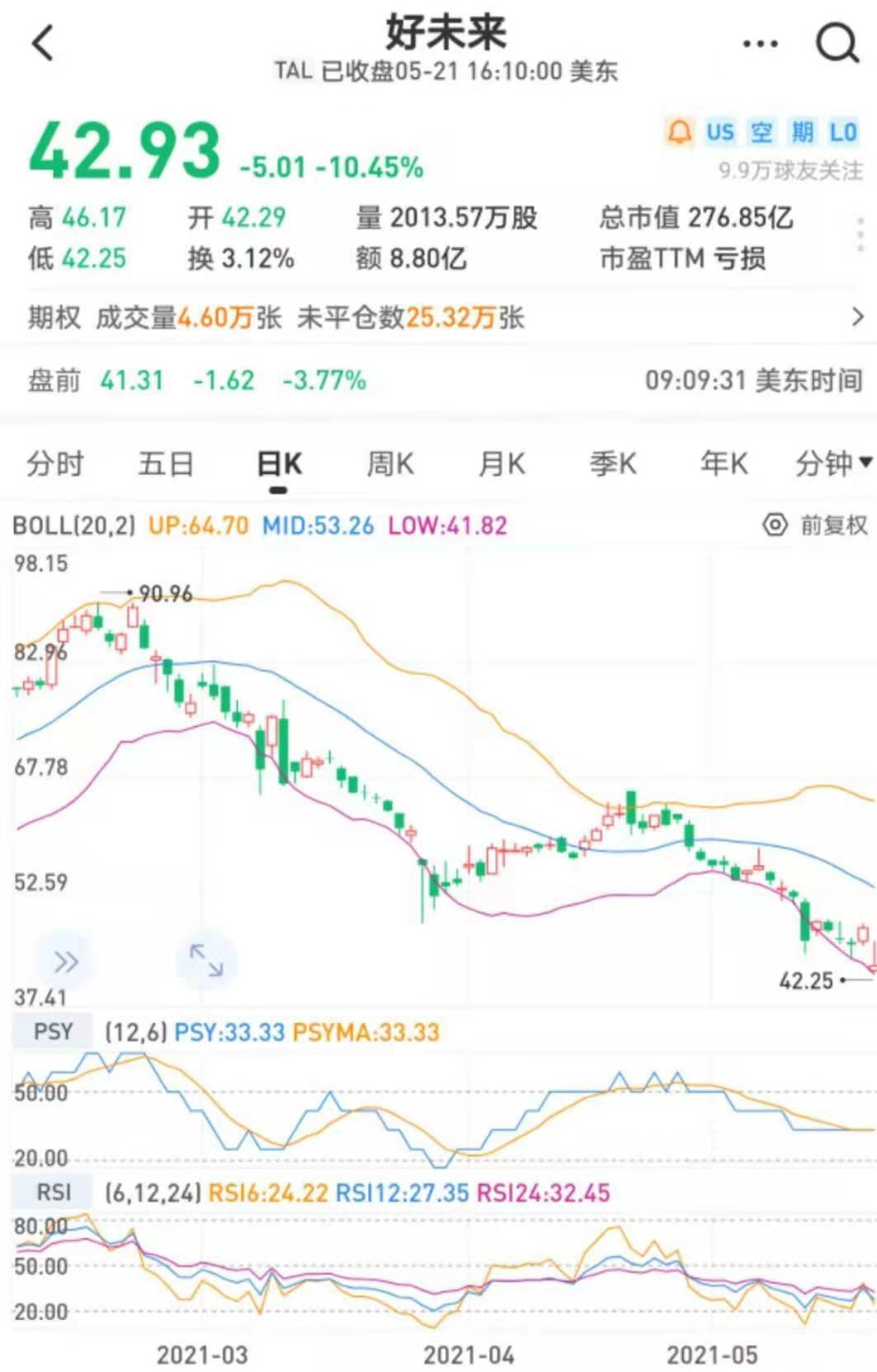Image resolution: width=877 pixels, height=1372 pixels.
Task: Open search via the magnifier icon
Action: 837,42
